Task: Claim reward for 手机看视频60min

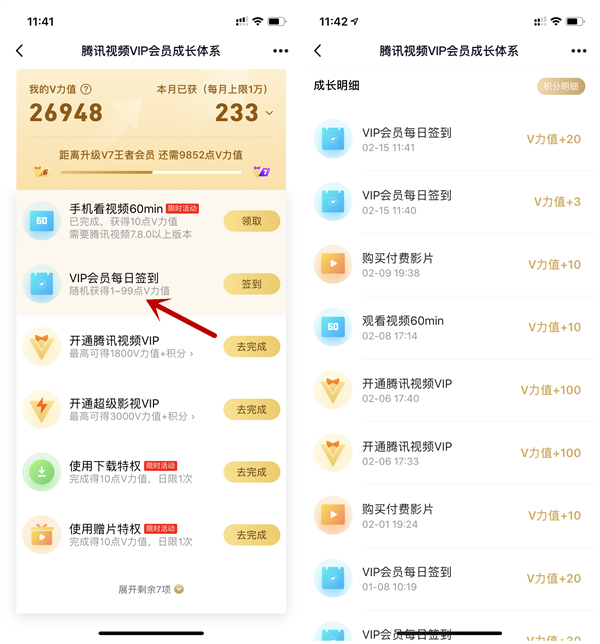Action: click(x=251, y=221)
